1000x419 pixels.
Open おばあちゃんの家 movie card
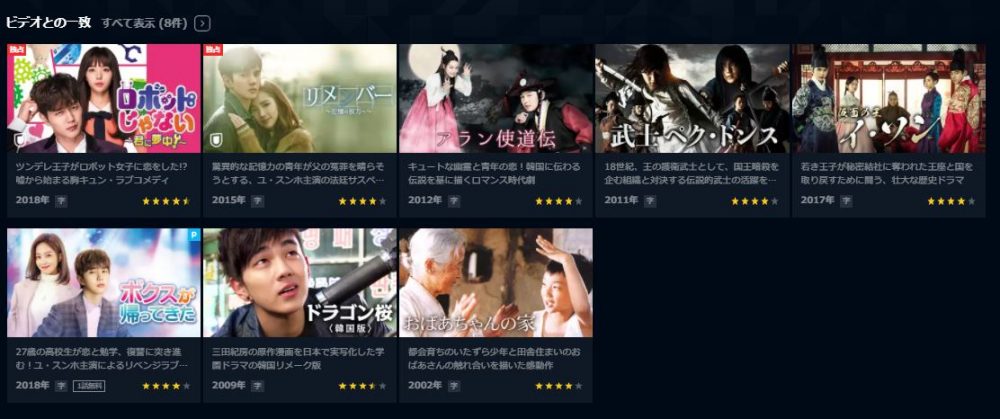pyautogui.click(x=495, y=283)
